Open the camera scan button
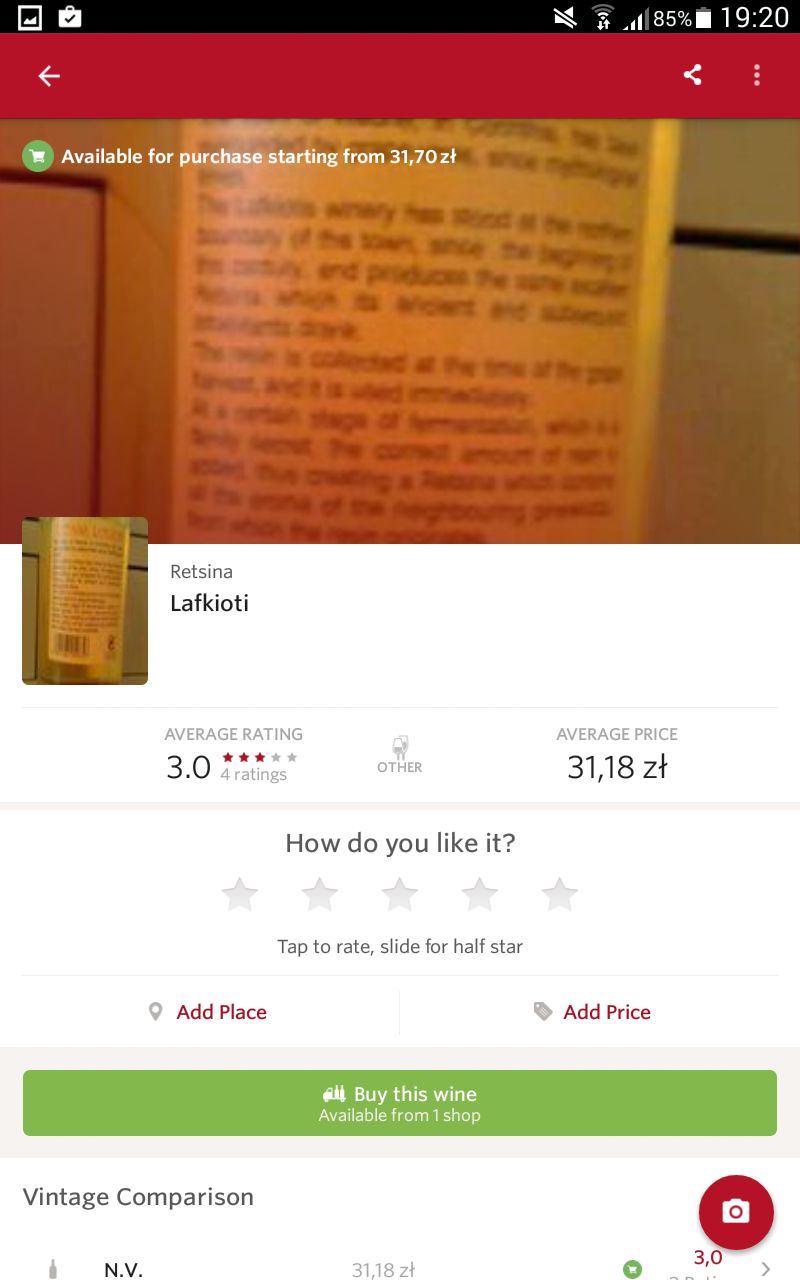The height and width of the screenshot is (1280, 800). point(736,1212)
